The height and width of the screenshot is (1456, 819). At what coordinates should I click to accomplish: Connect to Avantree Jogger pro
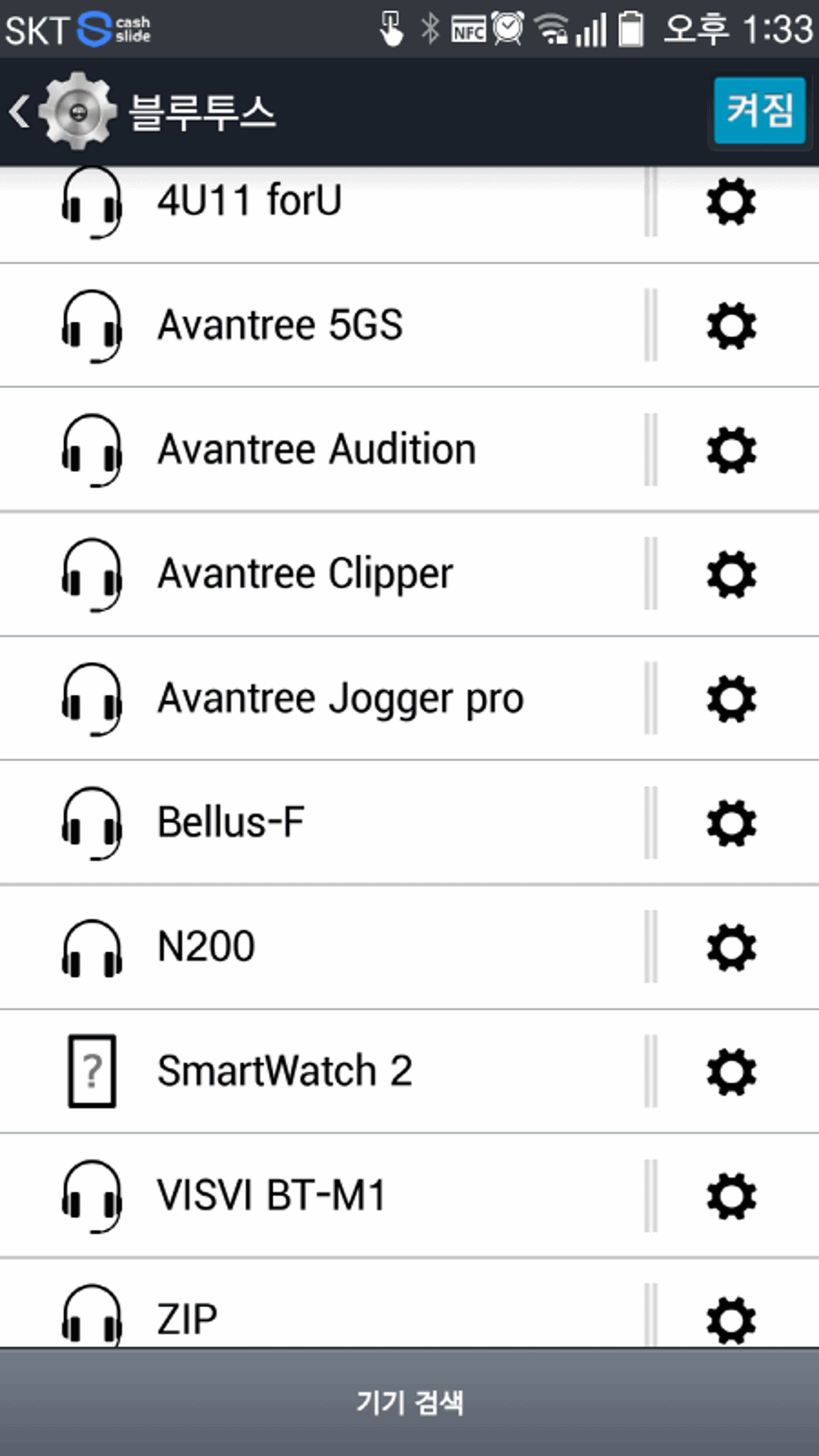322,699
